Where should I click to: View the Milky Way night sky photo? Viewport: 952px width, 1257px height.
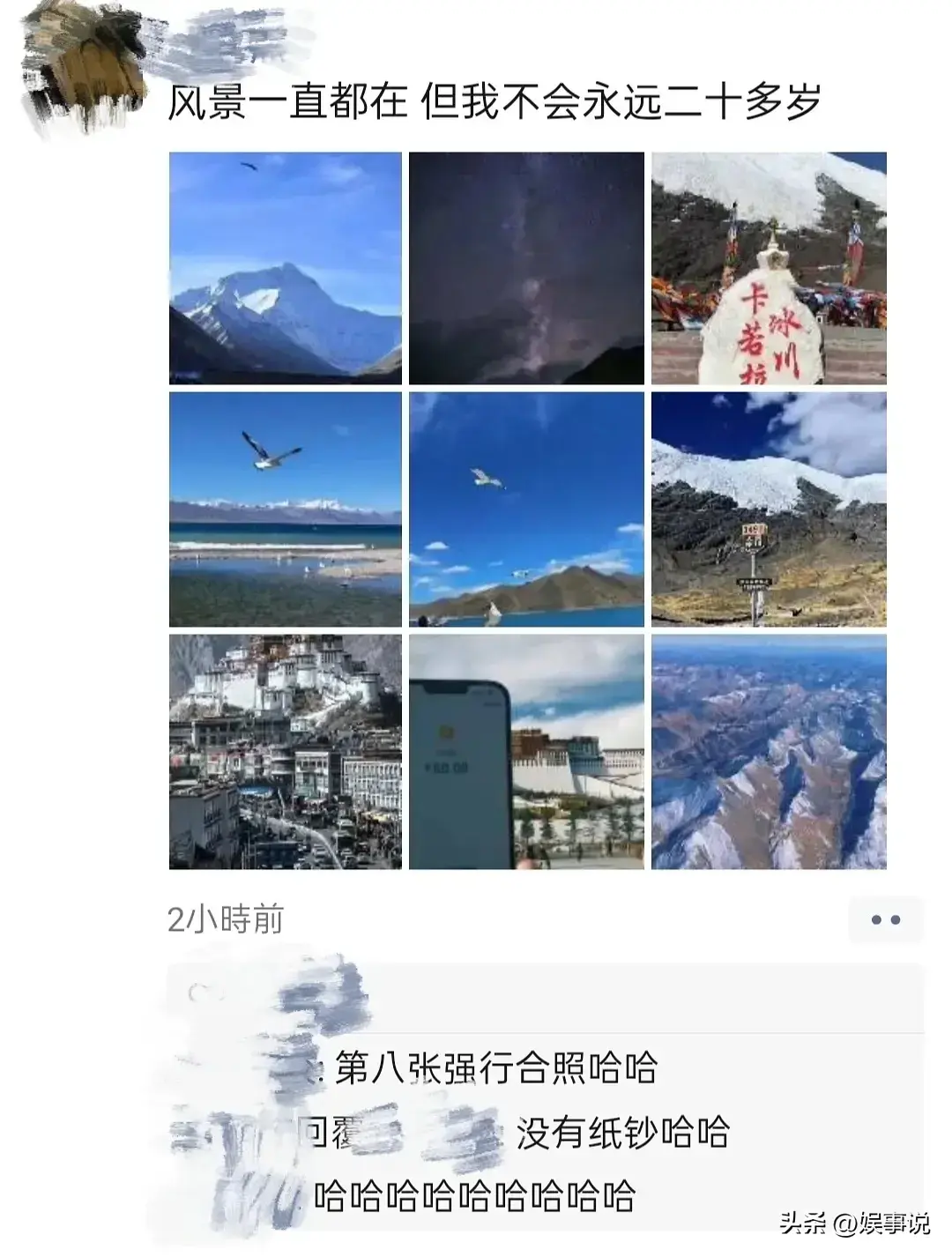[x=526, y=268]
